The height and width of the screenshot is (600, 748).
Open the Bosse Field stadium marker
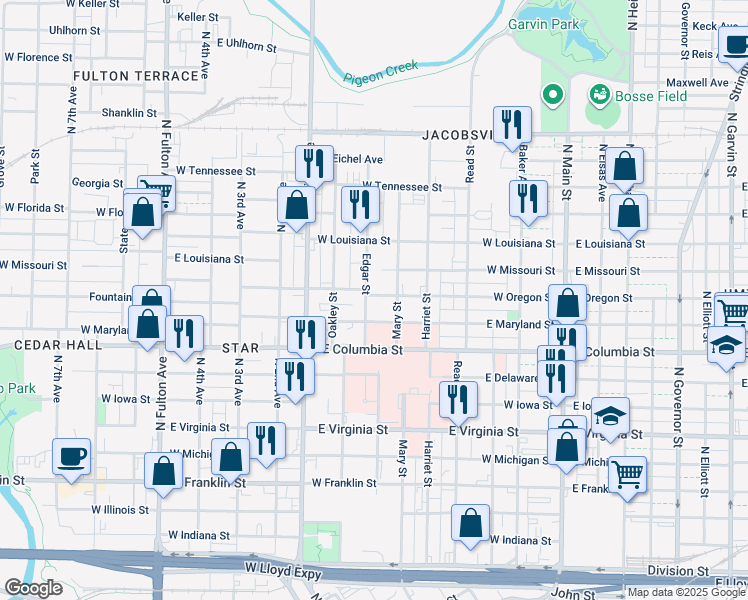pyautogui.click(x=599, y=95)
